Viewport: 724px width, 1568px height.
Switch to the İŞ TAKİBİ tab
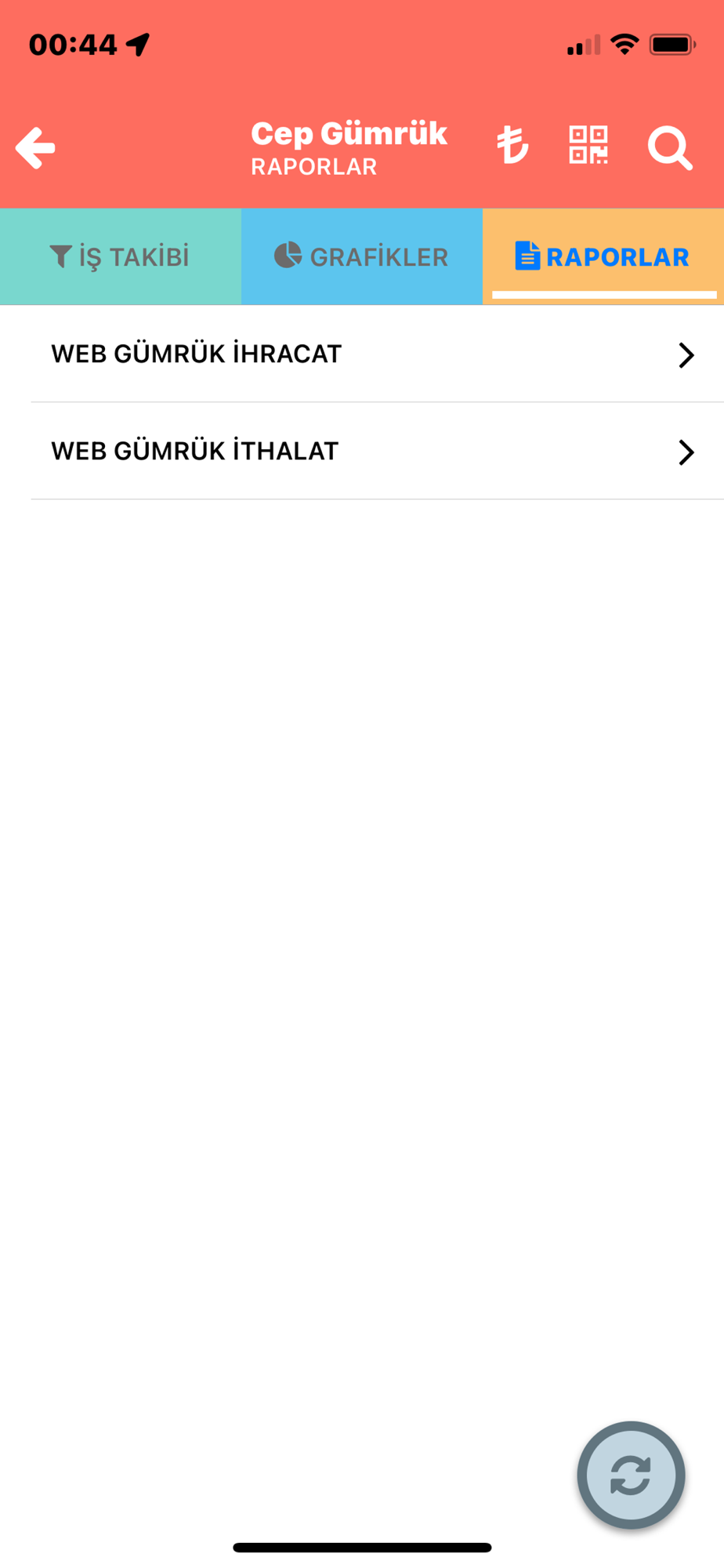pyautogui.click(x=121, y=256)
